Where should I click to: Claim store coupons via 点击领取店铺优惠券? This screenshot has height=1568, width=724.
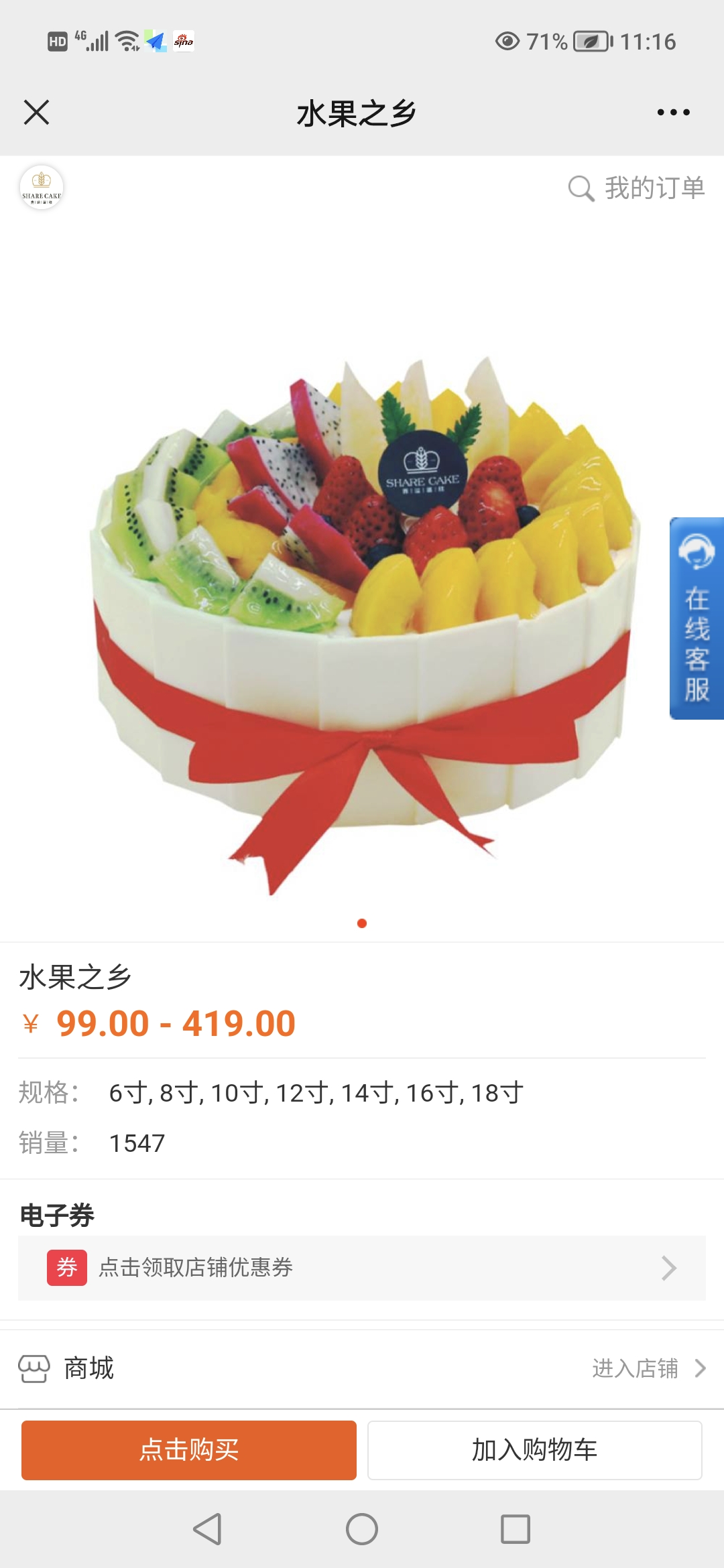pyautogui.click(x=362, y=1268)
